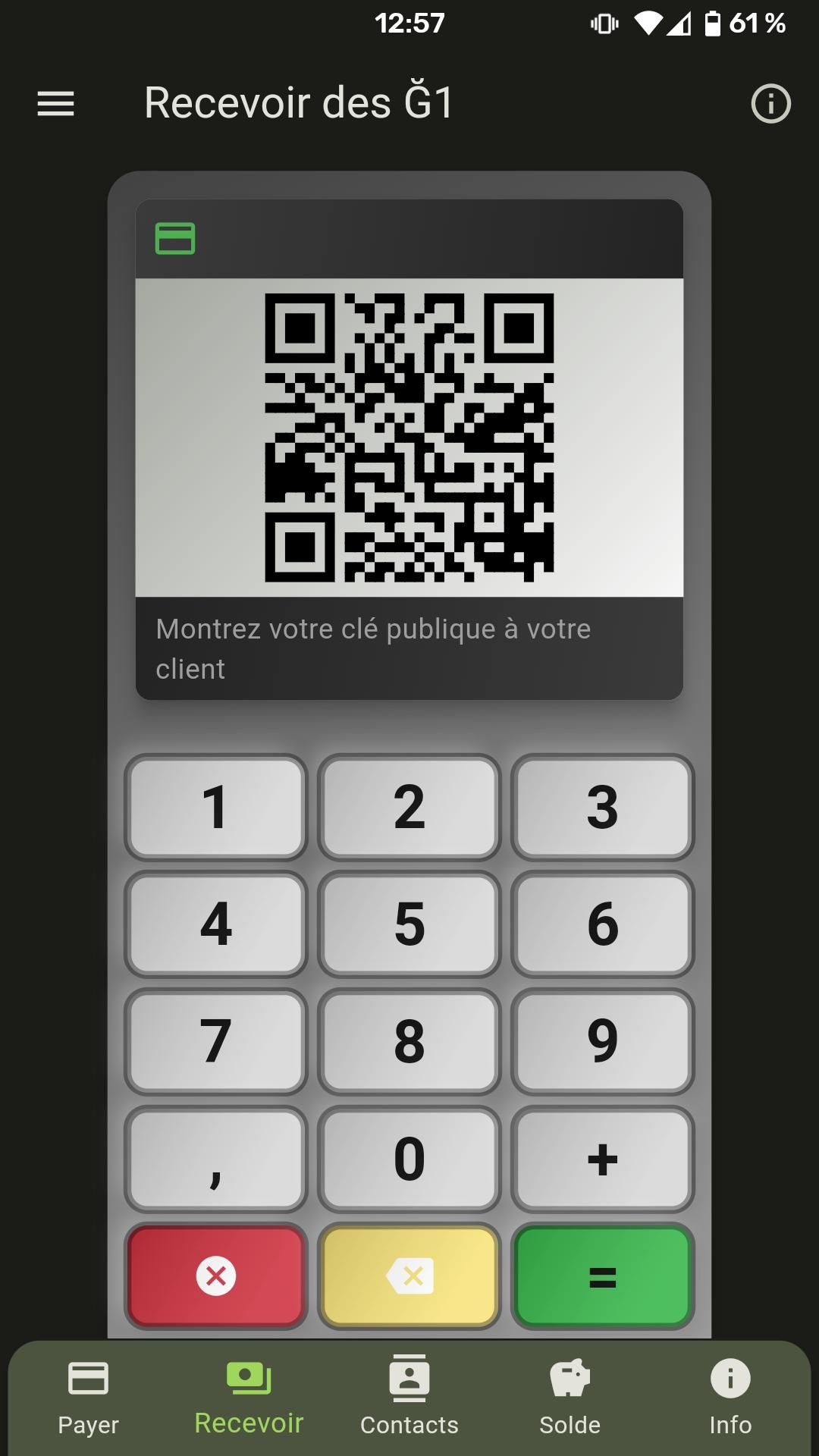Screen dimensions: 819x1456
Task: Insert a decimal comma
Action: pyautogui.click(x=216, y=1159)
